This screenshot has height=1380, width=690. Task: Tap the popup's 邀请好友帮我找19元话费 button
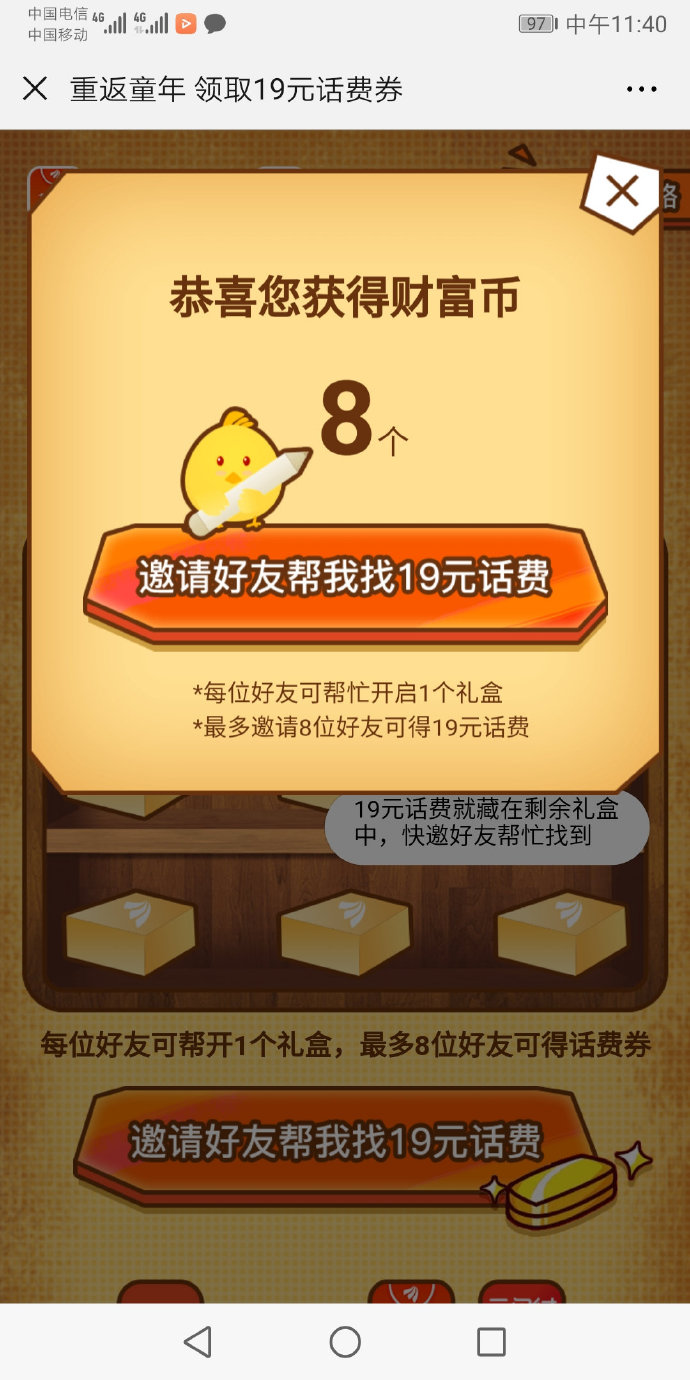(x=344, y=579)
